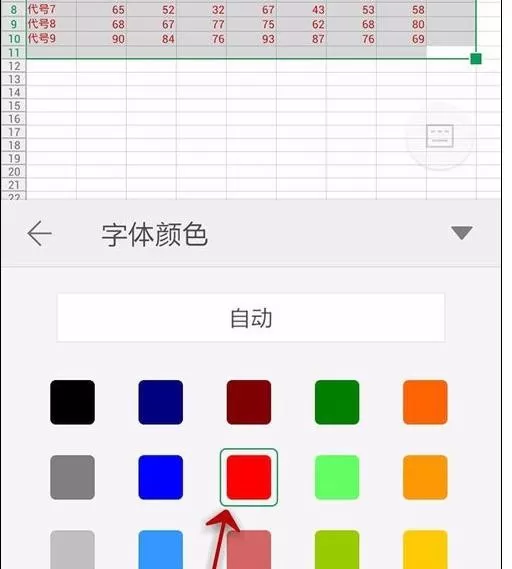Viewport: 512px width, 569px height.
Task: Apply the light green font color
Action: tap(337, 477)
